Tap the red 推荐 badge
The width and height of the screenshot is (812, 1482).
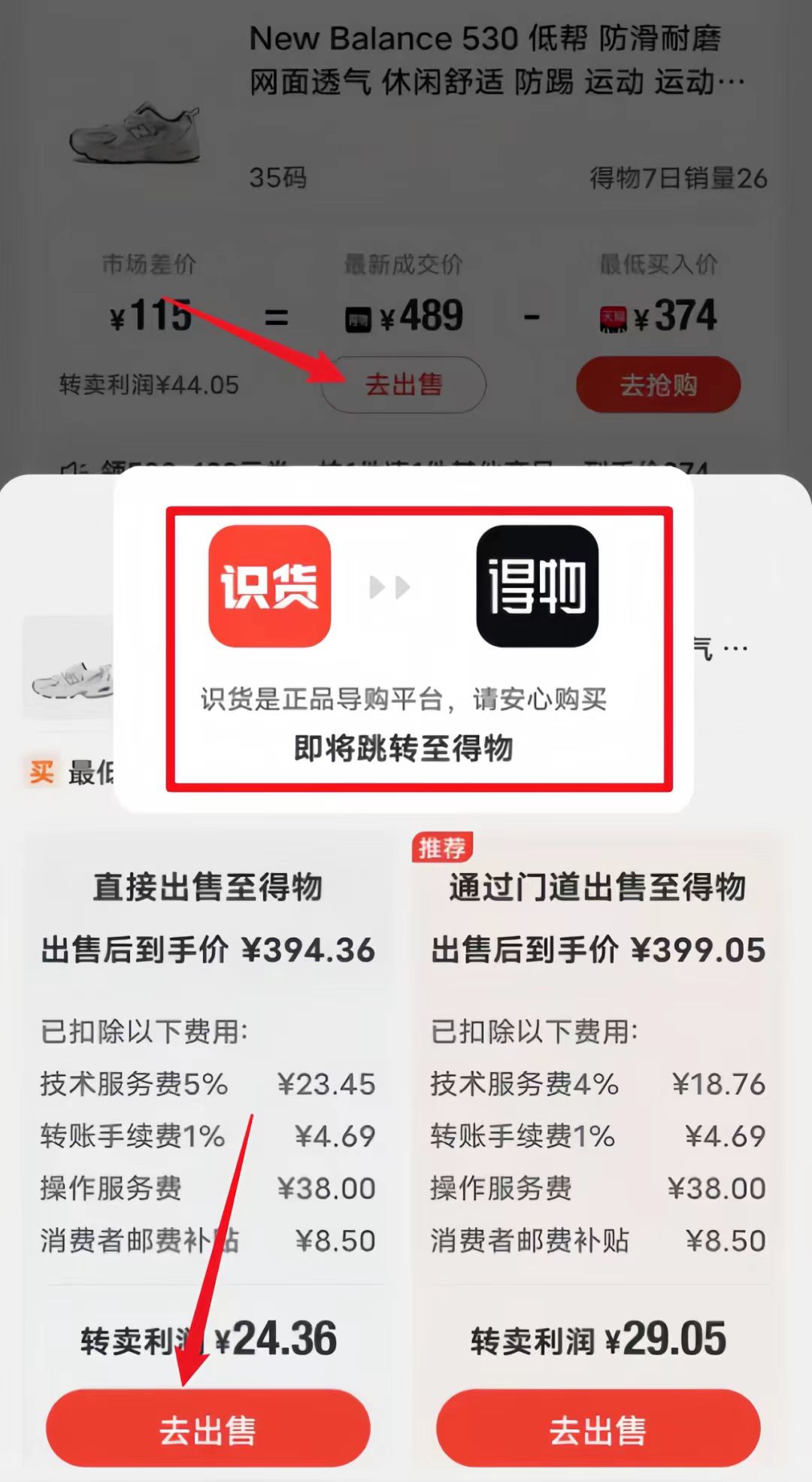pos(443,845)
